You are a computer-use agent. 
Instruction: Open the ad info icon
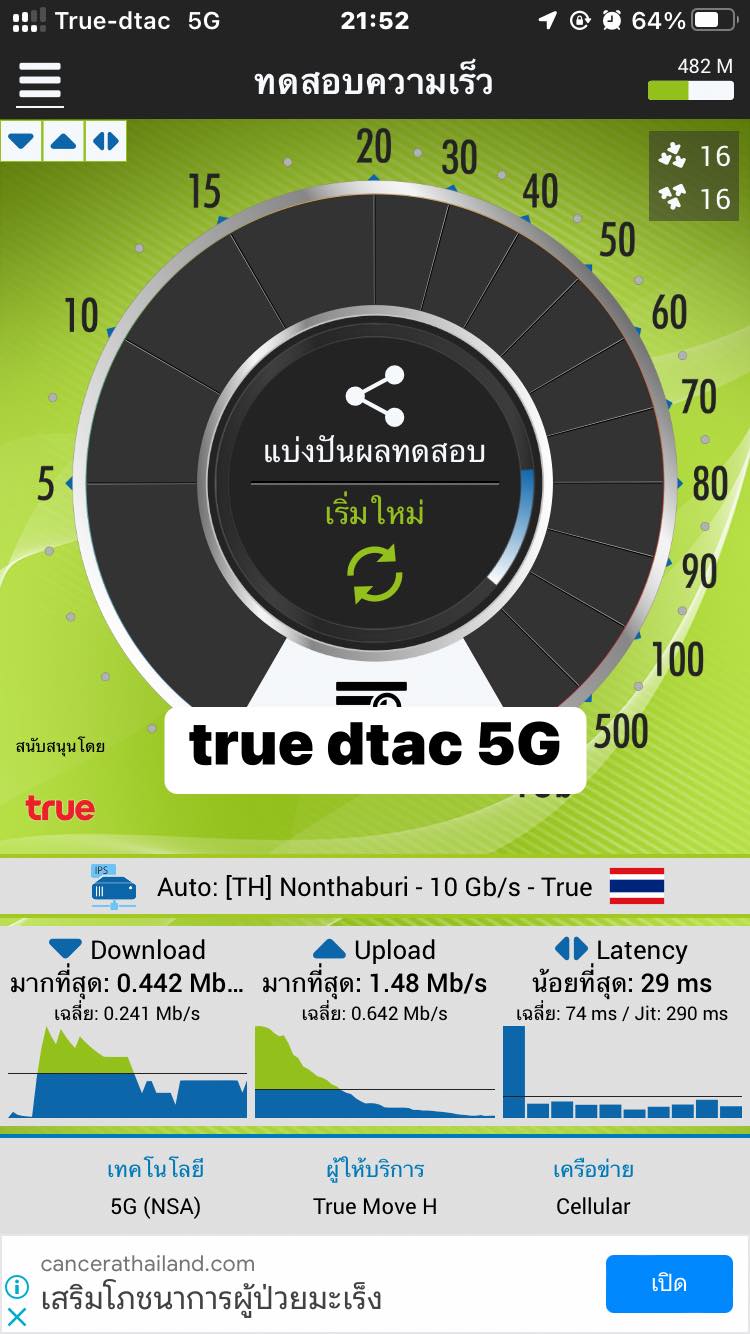tap(17, 1286)
